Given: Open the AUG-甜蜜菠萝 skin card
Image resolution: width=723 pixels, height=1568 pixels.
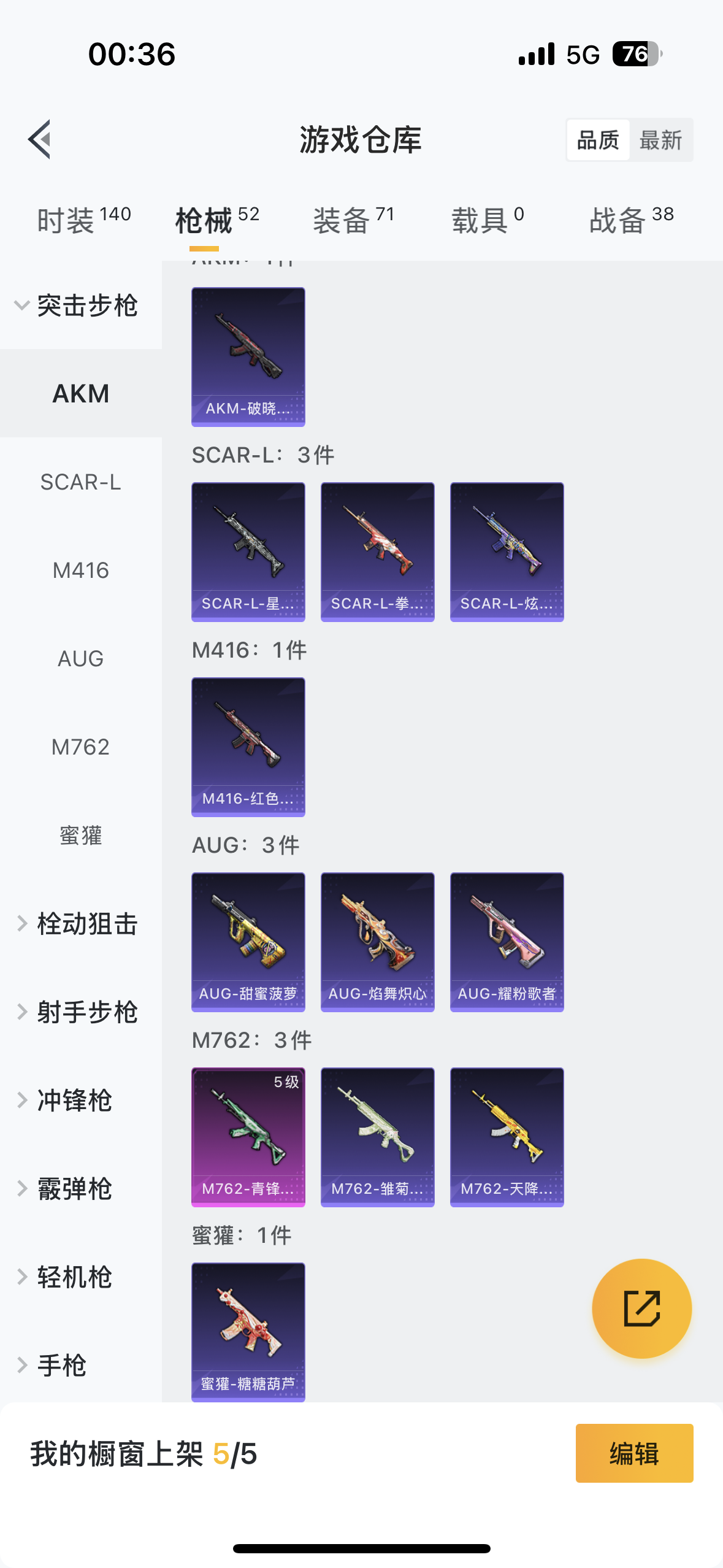Looking at the screenshot, I should coord(248,942).
